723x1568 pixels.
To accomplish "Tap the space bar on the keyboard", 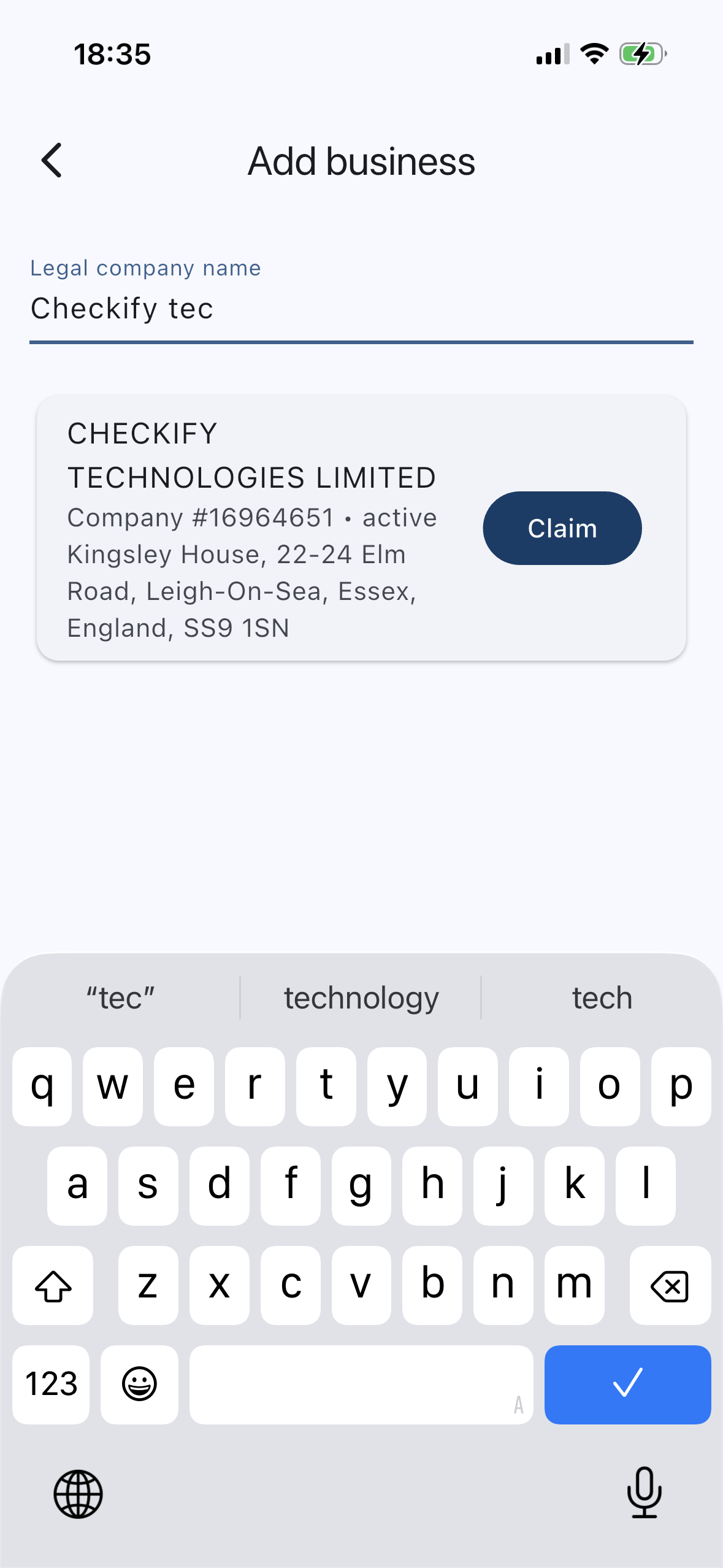I will tap(361, 1385).
